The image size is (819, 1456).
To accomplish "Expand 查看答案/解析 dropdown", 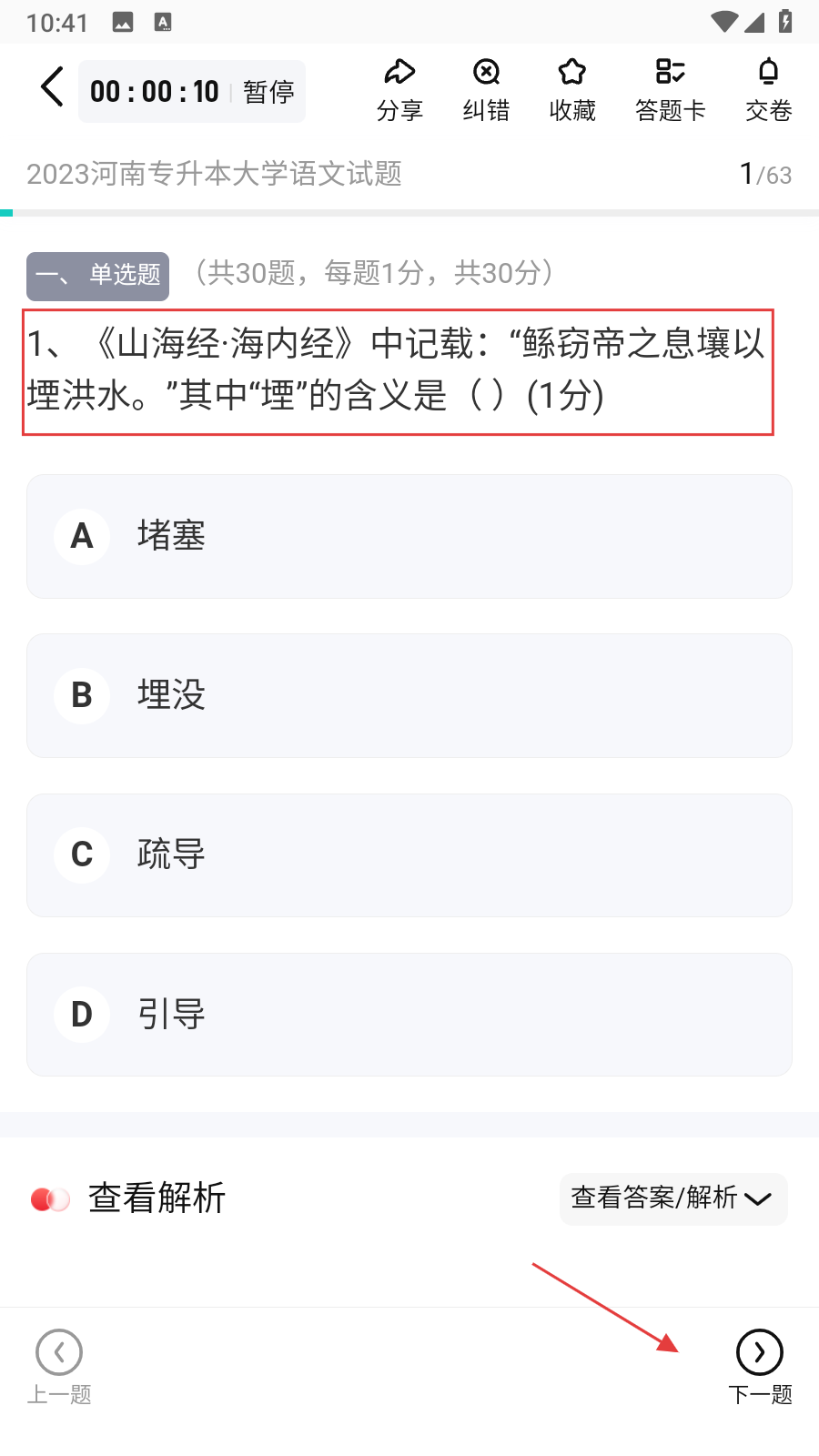I will (x=673, y=1198).
